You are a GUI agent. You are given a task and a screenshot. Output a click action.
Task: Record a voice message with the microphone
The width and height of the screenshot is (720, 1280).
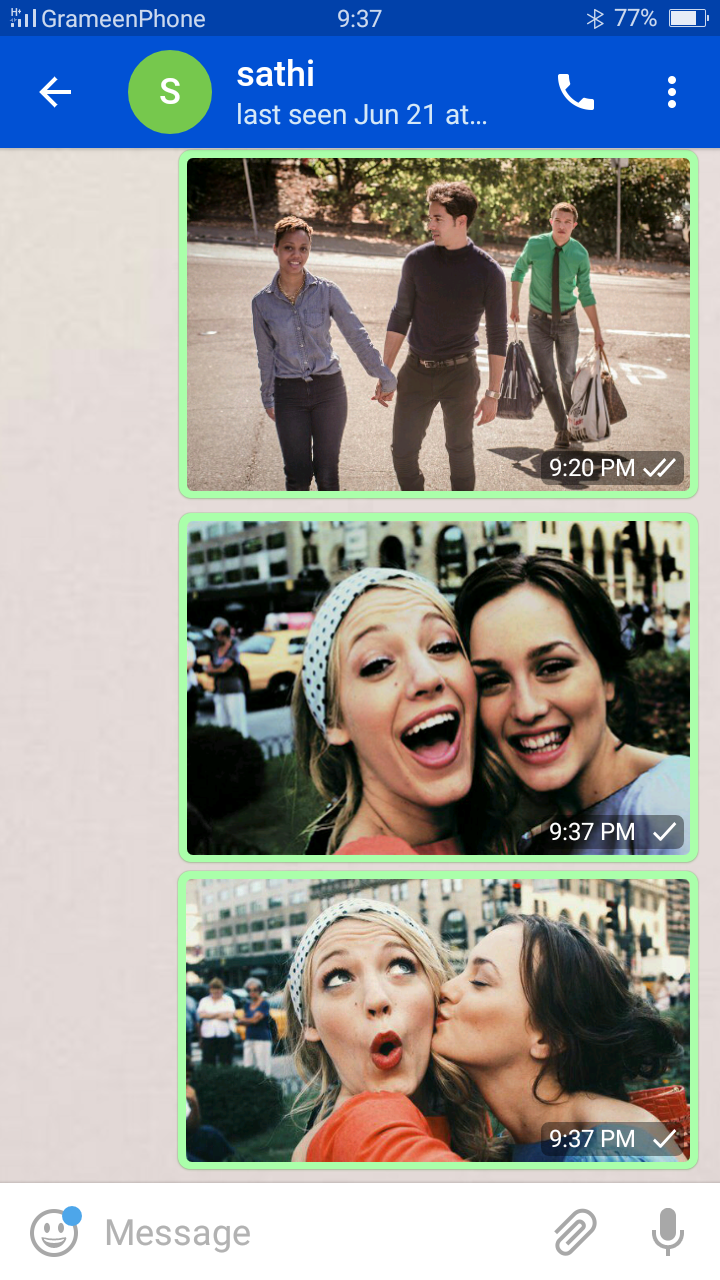pyautogui.click(x=667, y=1232)
